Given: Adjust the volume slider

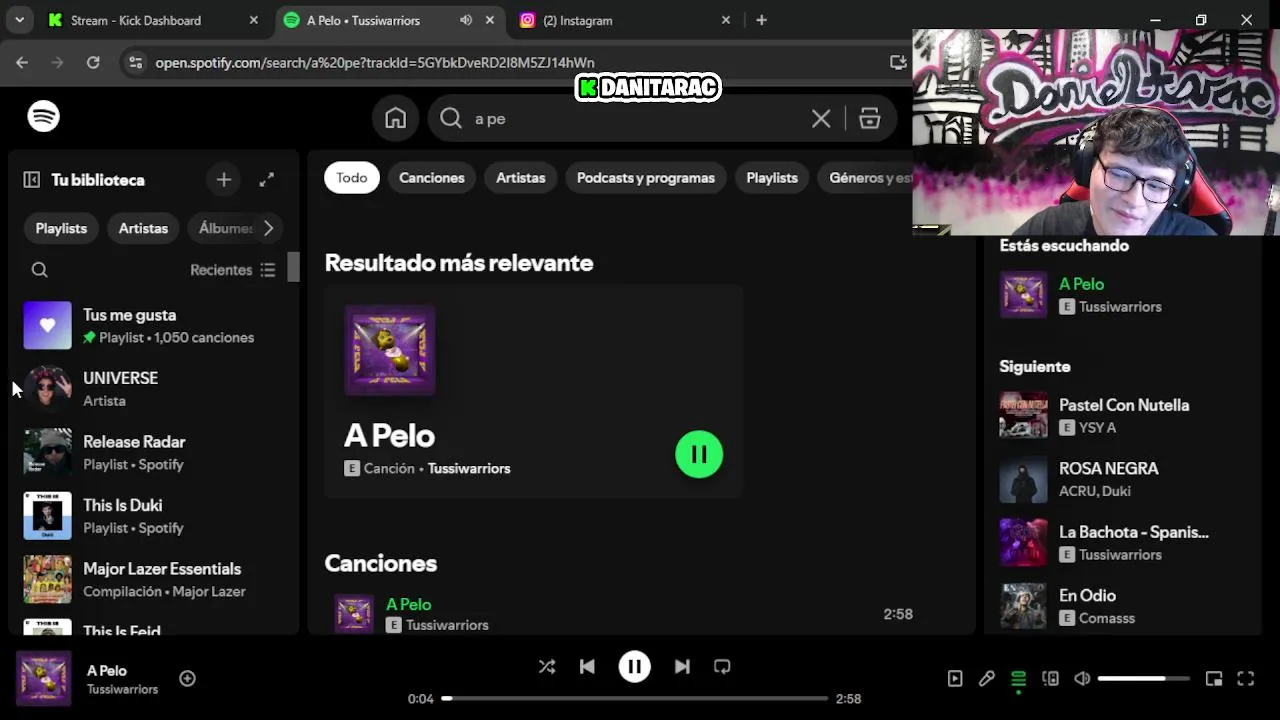Looking at the screenshot, I should coord(1142,679).
